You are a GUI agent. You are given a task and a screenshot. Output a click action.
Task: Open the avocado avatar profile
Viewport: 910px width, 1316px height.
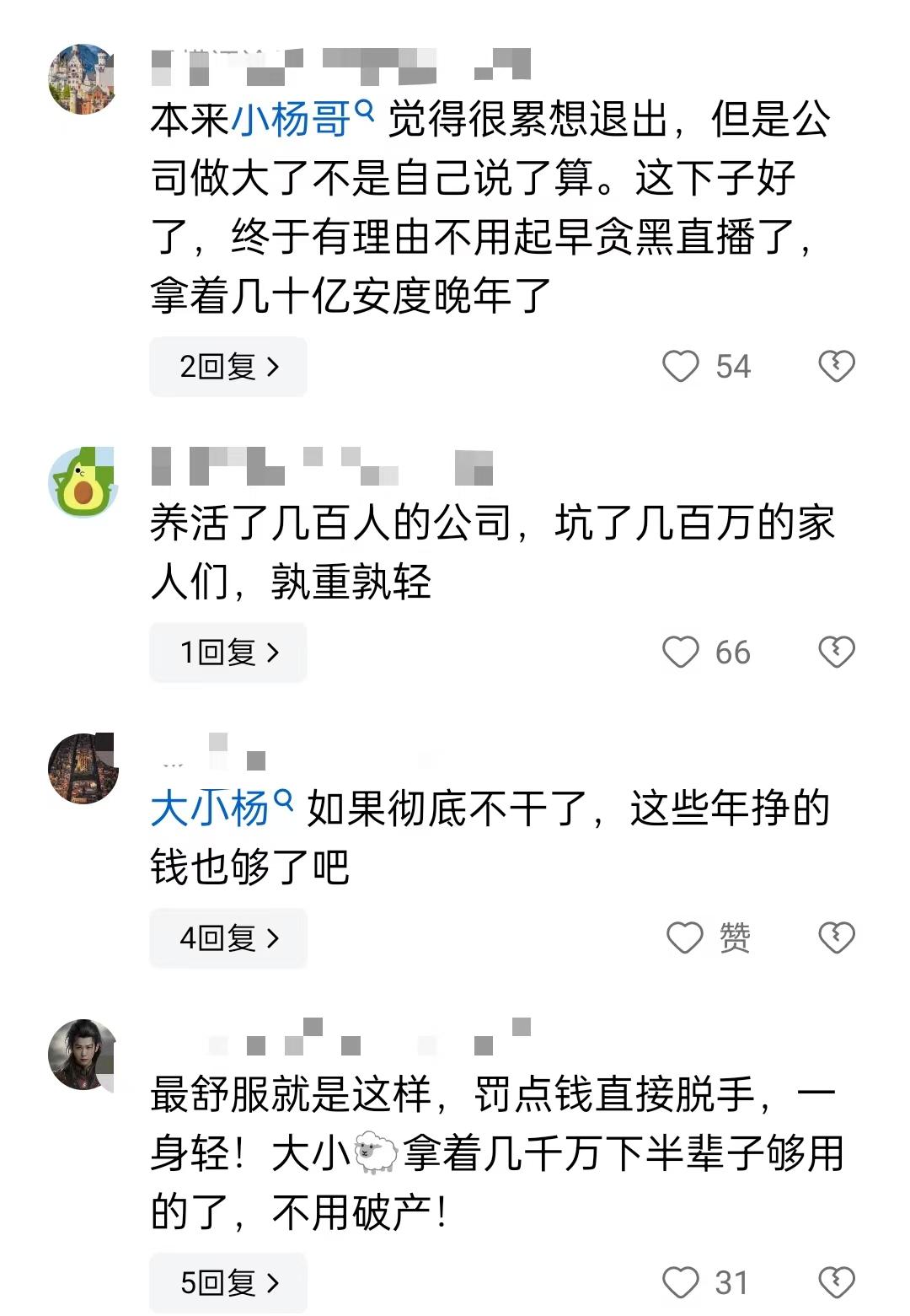[x=83, y=482]
